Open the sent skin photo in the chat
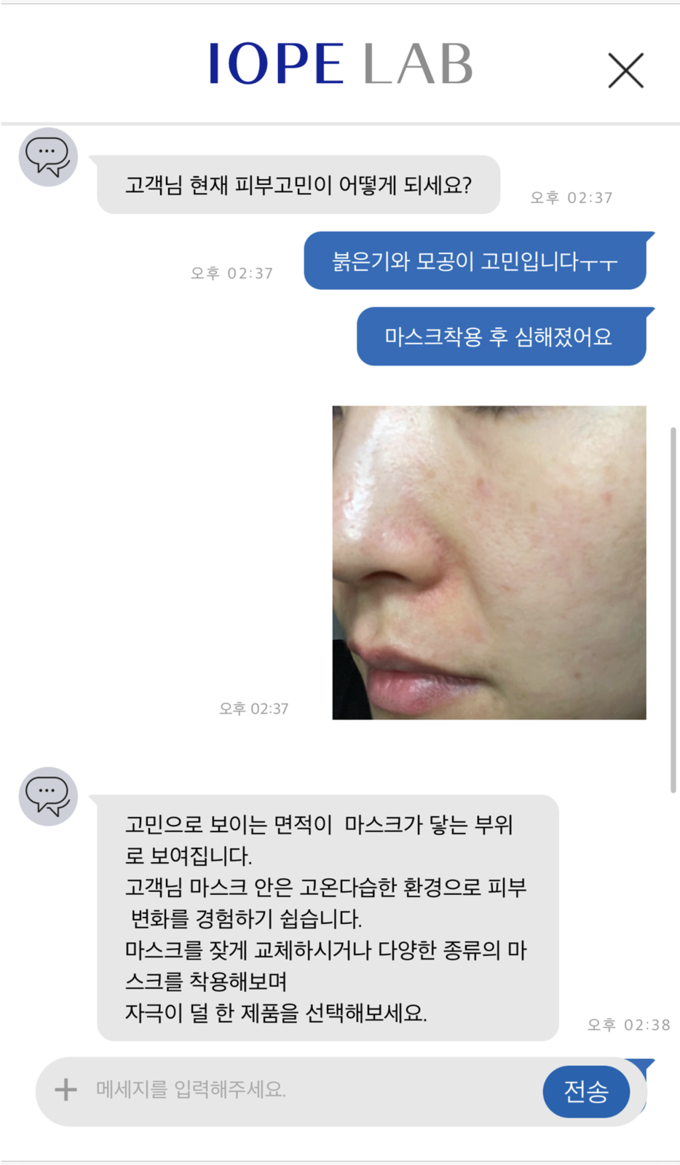 click(489, 562)
